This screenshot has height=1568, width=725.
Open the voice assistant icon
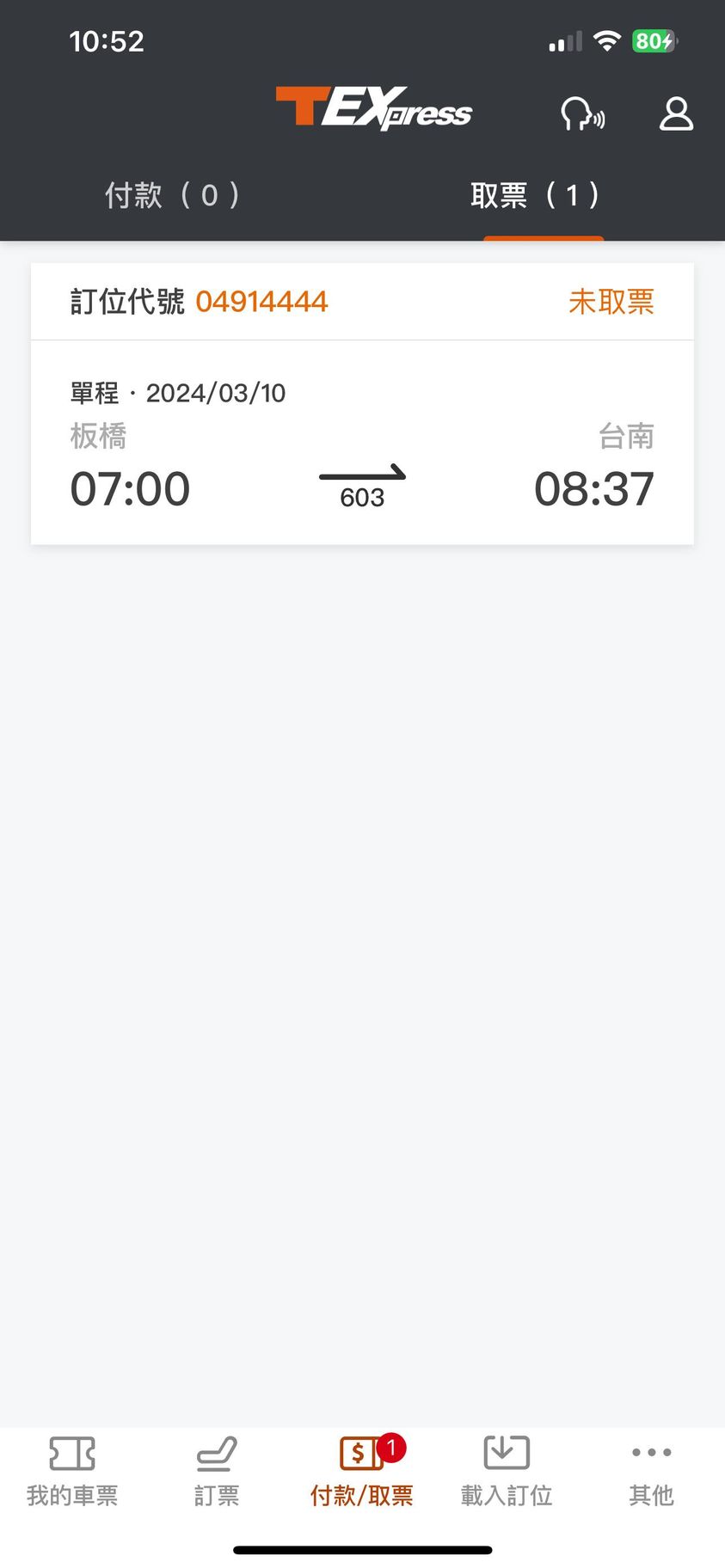(x=582, y=113)
